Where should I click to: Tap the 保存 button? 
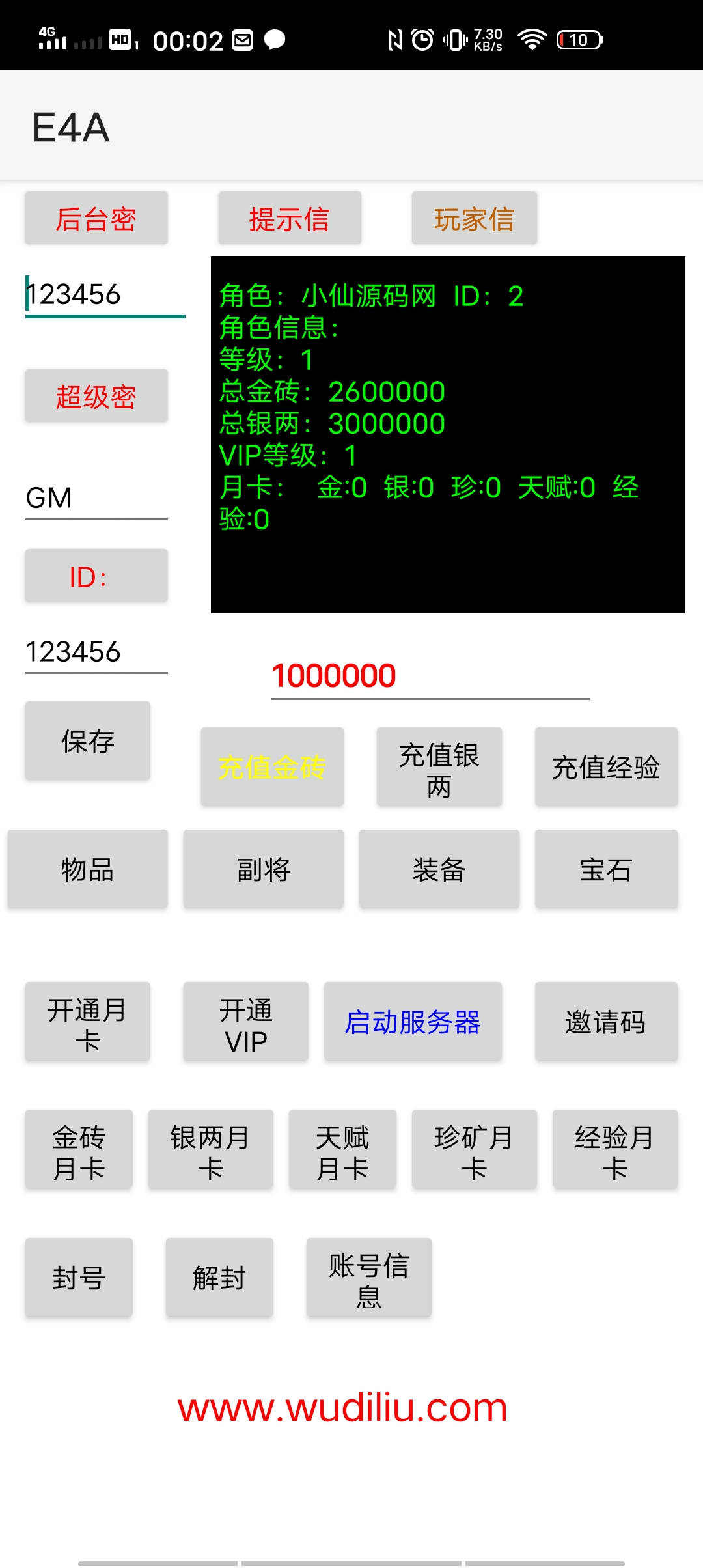click(x=88, y=741)
